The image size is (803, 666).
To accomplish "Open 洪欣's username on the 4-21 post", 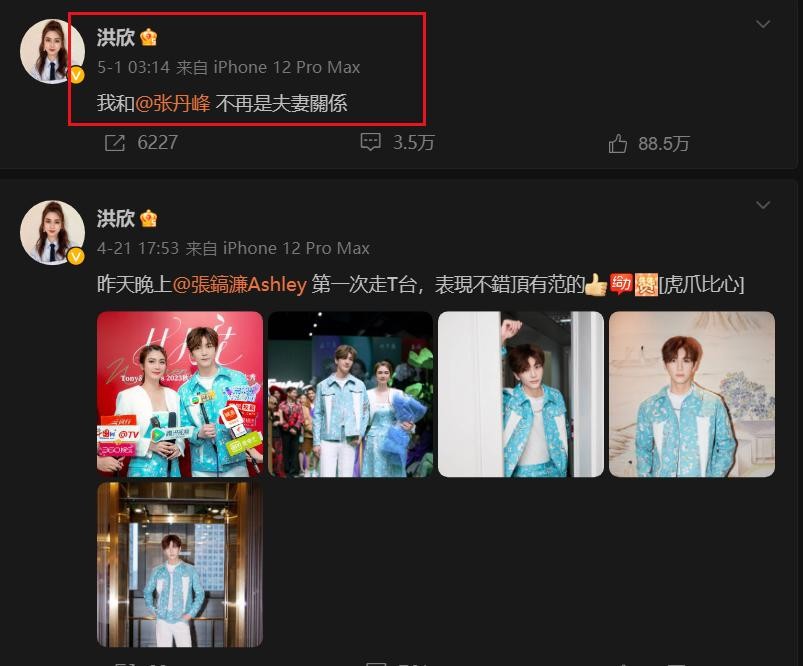I will click(116, 219).
